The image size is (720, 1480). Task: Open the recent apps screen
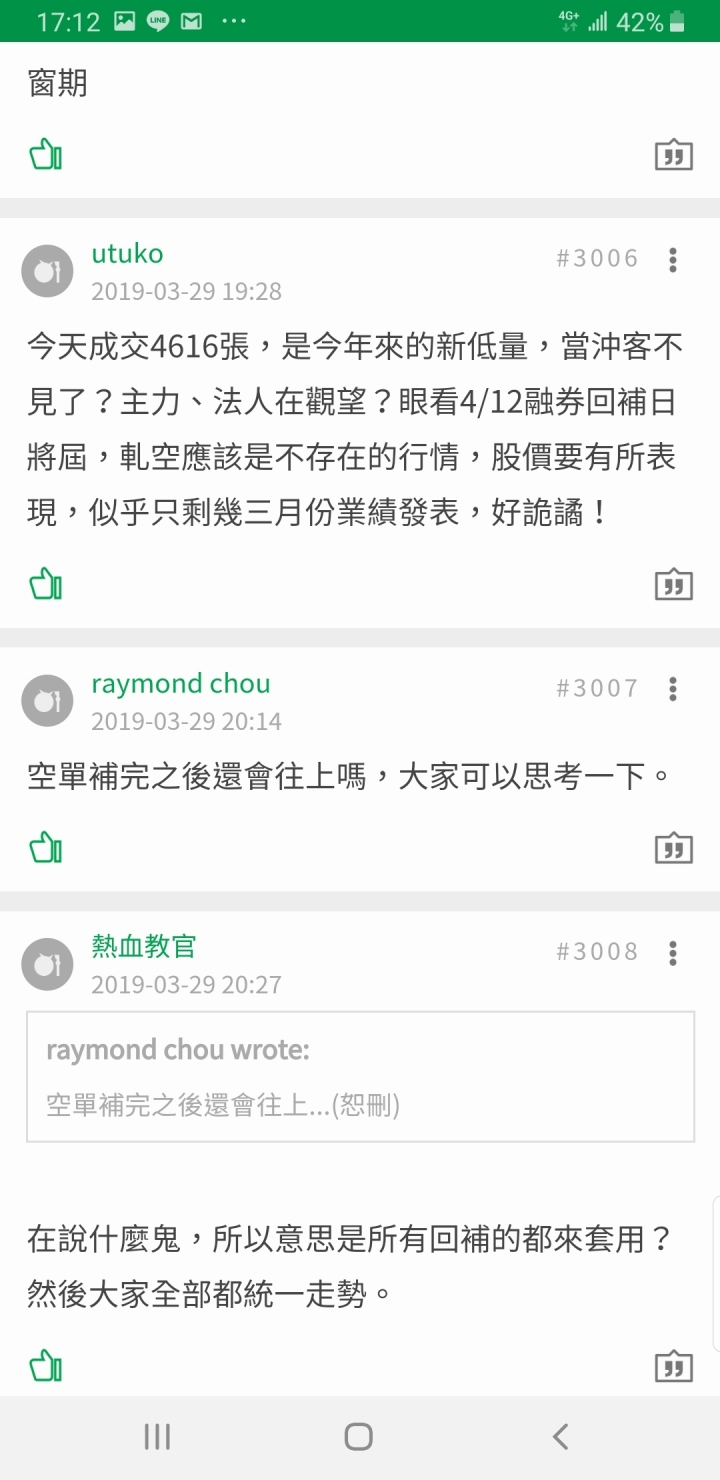click(157, 1437)
